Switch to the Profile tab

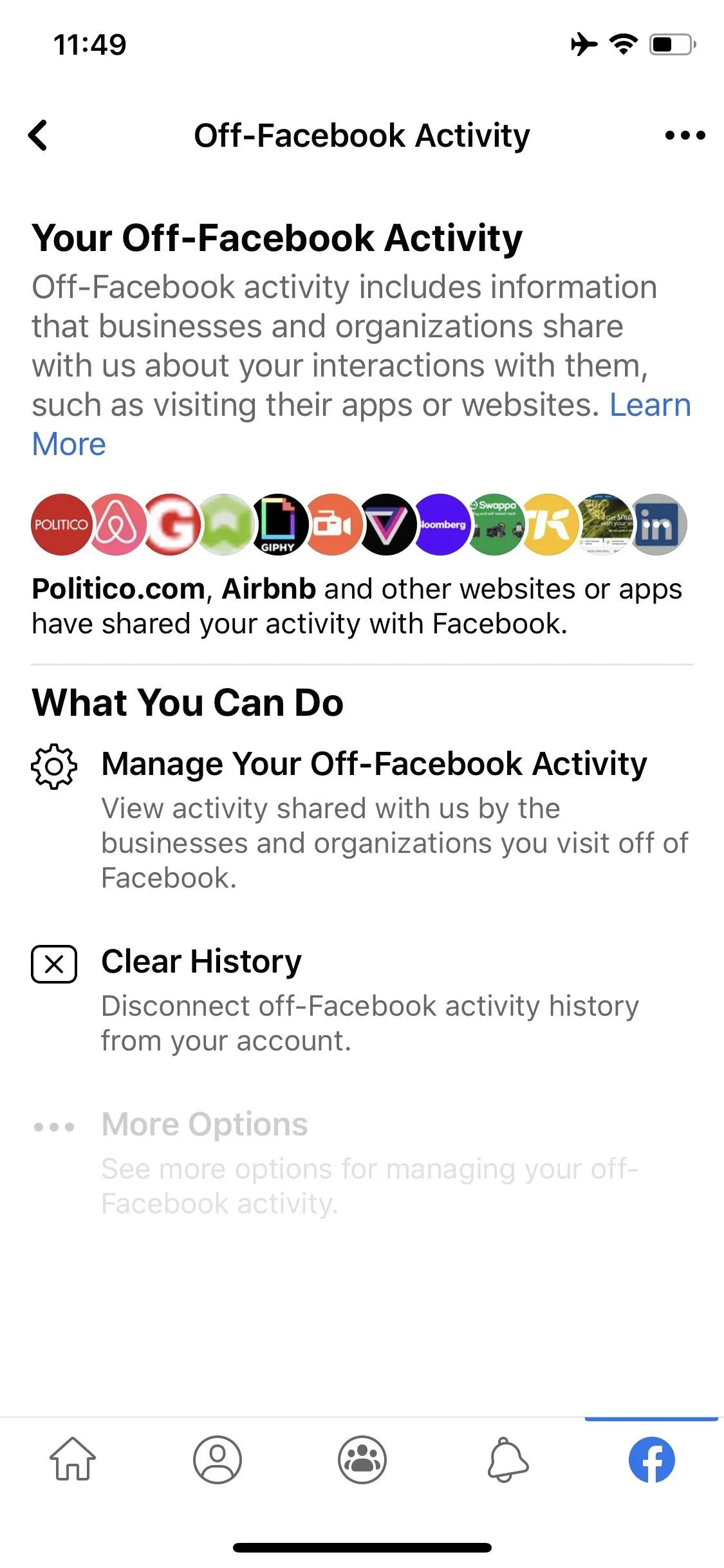coord(218,1459)
